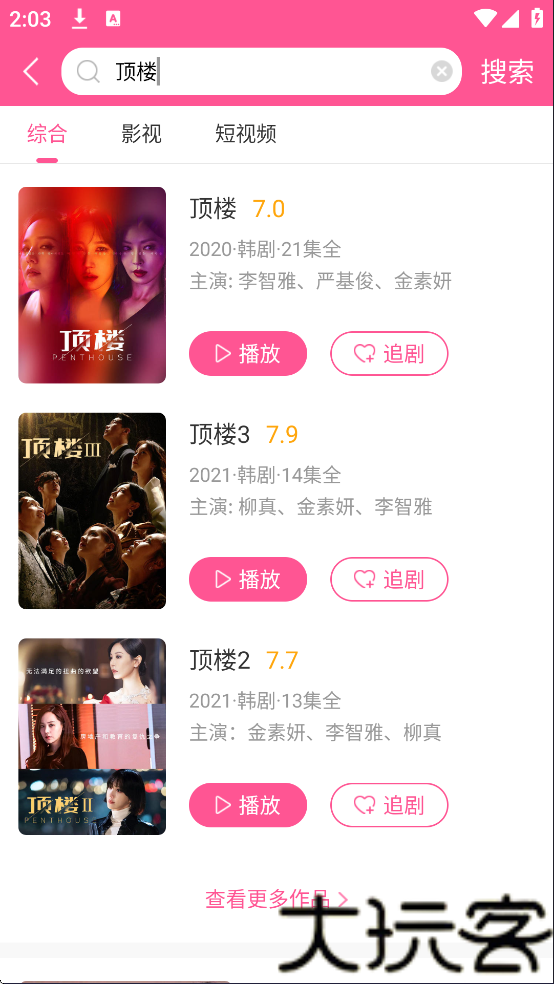Image resolution: width=554 pixels, height=984 pixels.
Task: Open the 顶楼3 poster thumbnail
Action: 92,511
